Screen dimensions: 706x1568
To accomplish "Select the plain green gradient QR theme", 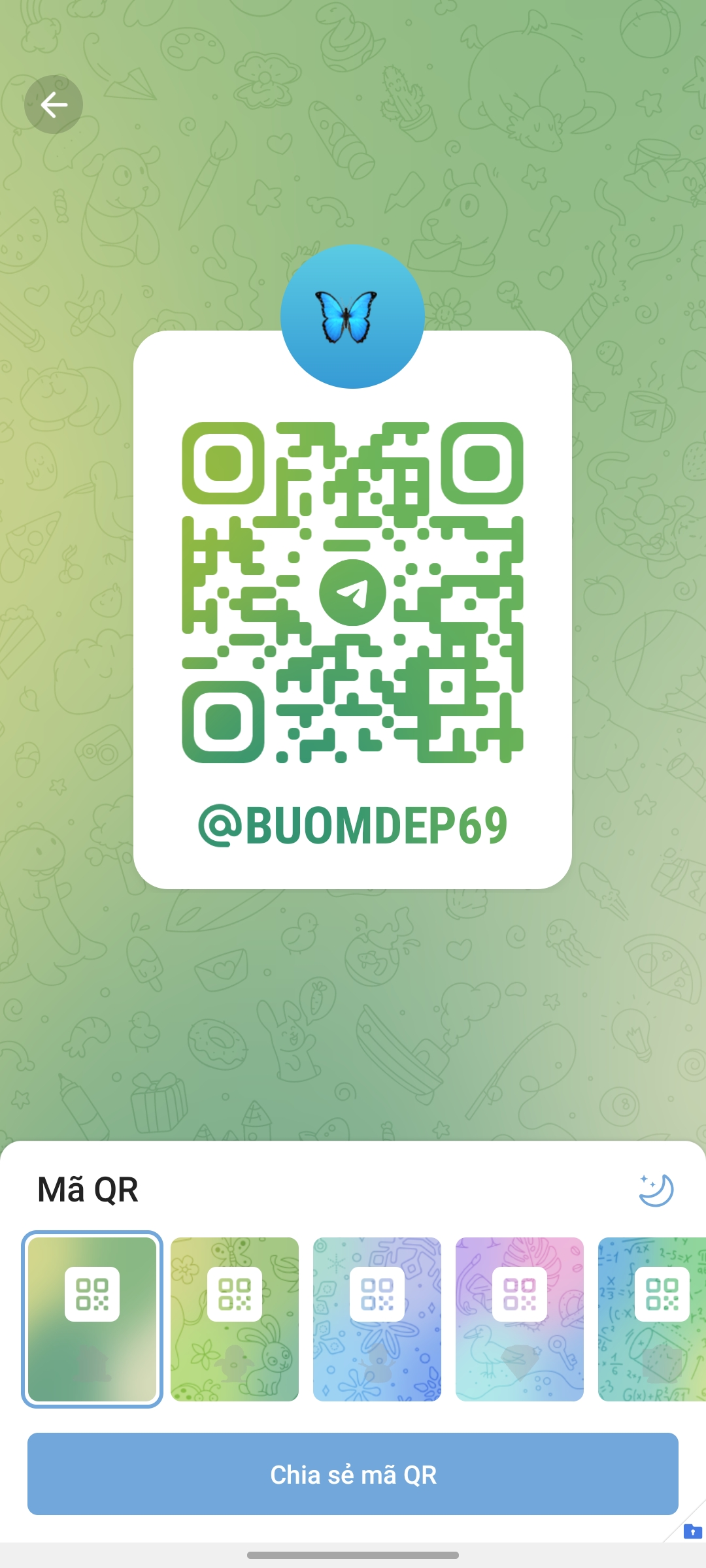I will tap(92, 1319).
